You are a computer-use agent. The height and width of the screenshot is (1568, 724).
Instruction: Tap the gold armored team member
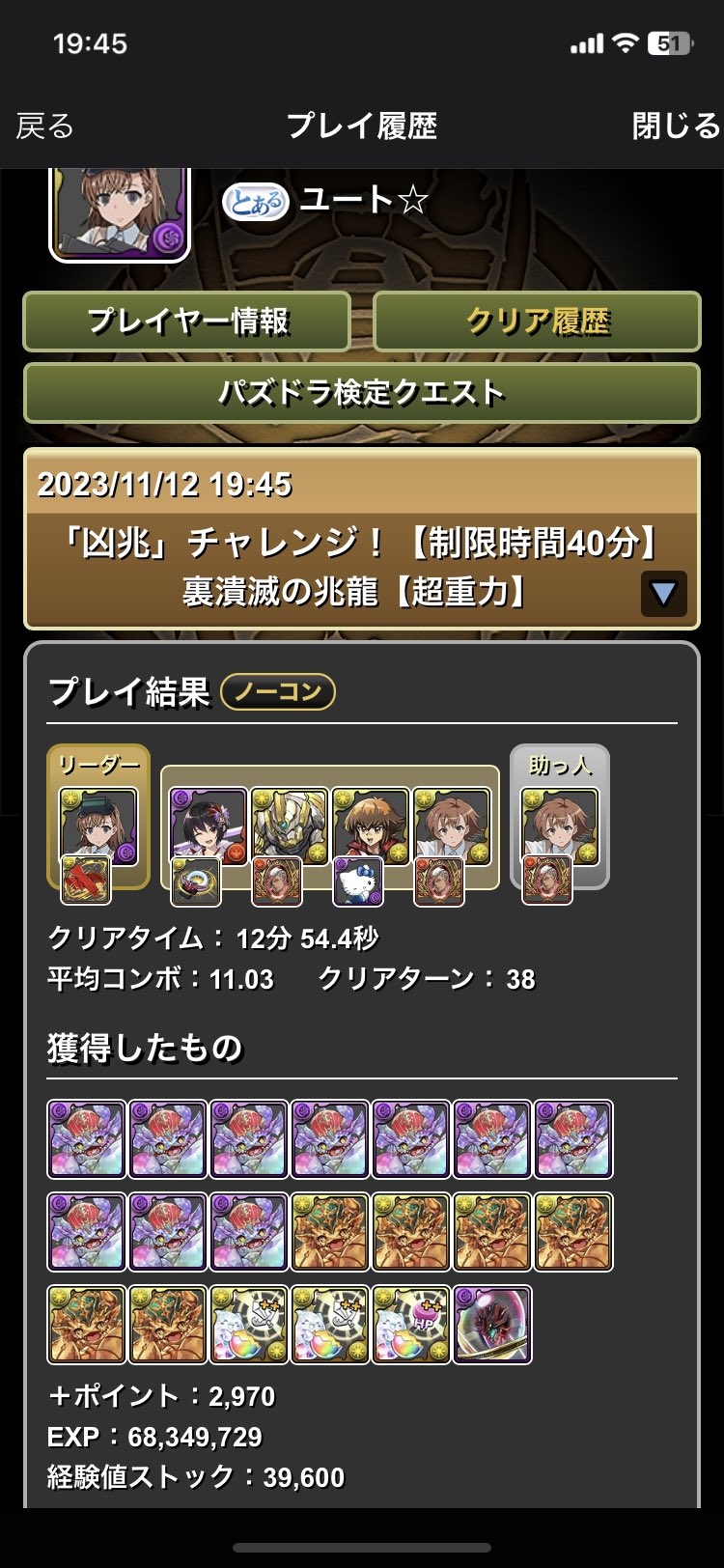click(290, 826)
